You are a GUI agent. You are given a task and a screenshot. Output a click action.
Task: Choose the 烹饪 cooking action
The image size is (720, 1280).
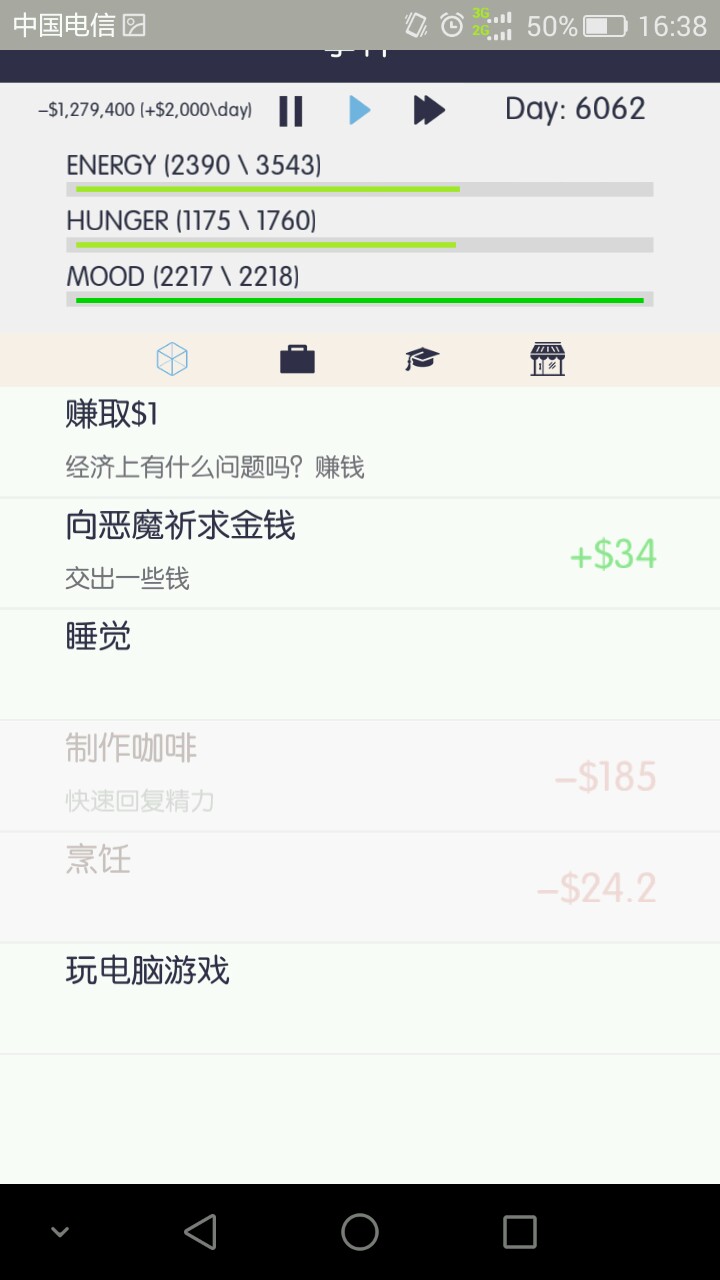click(360, 886)
